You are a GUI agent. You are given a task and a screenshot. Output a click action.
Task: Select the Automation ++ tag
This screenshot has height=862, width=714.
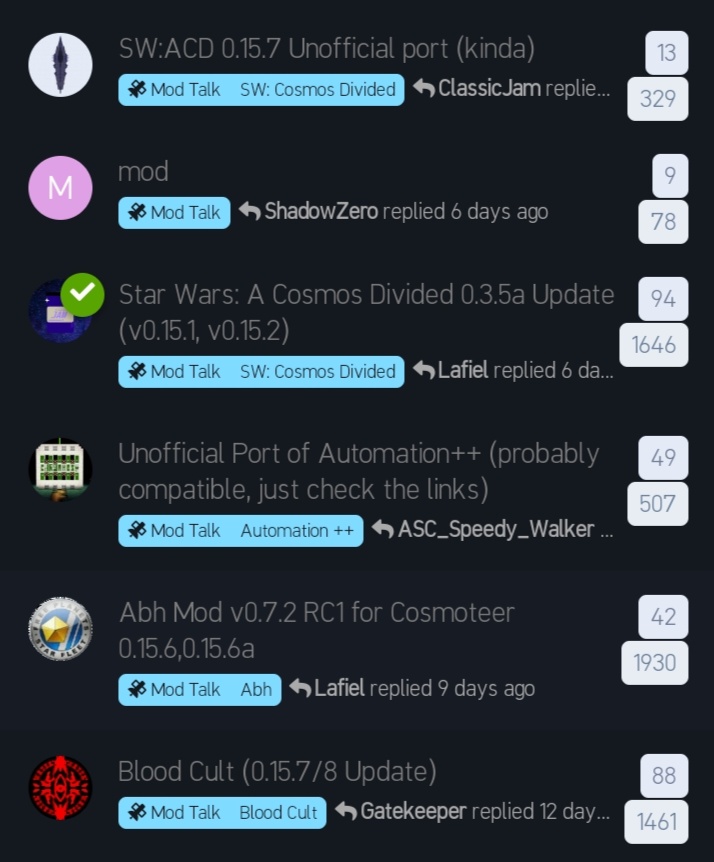(297, 531)
